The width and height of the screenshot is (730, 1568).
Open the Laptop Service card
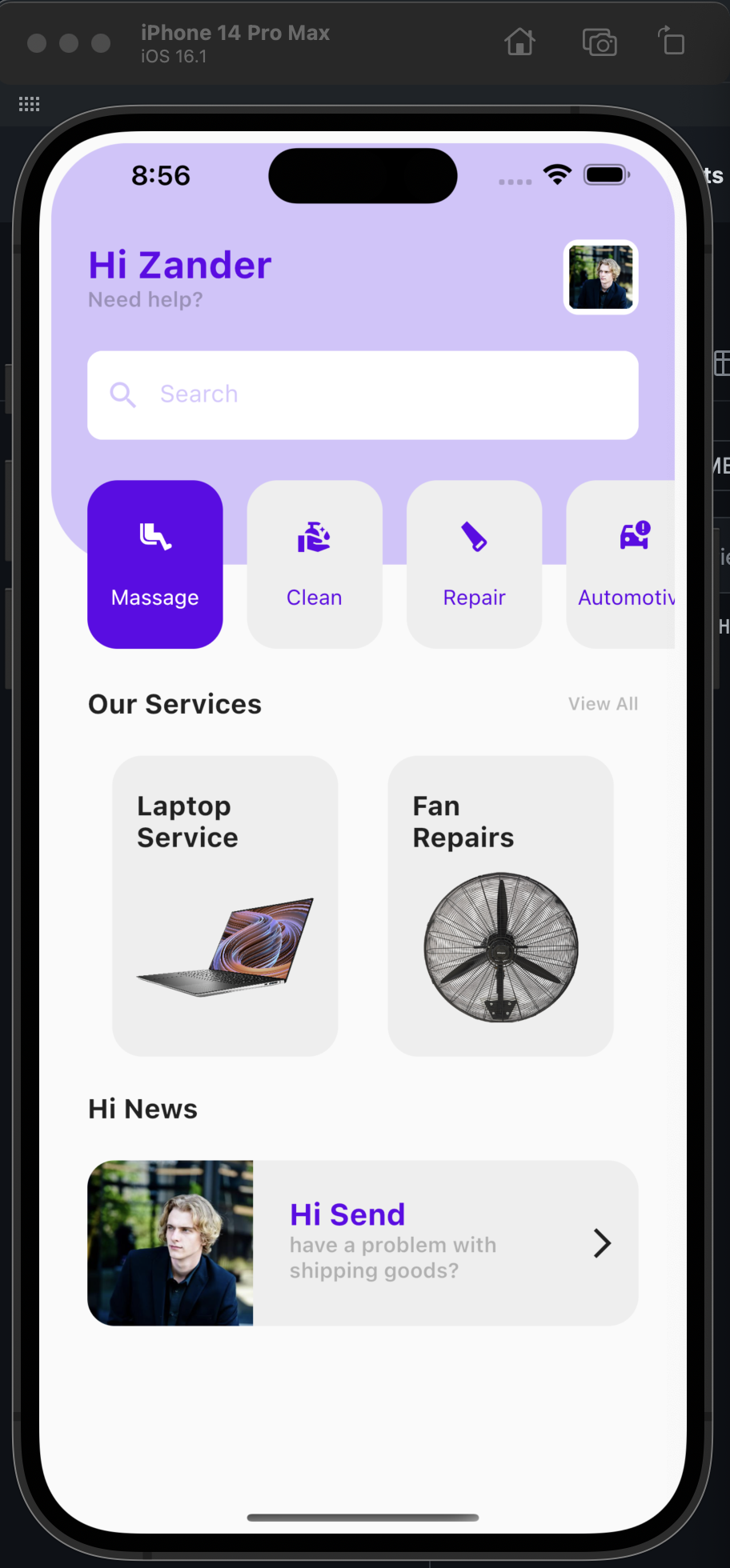tap(225, 906)
